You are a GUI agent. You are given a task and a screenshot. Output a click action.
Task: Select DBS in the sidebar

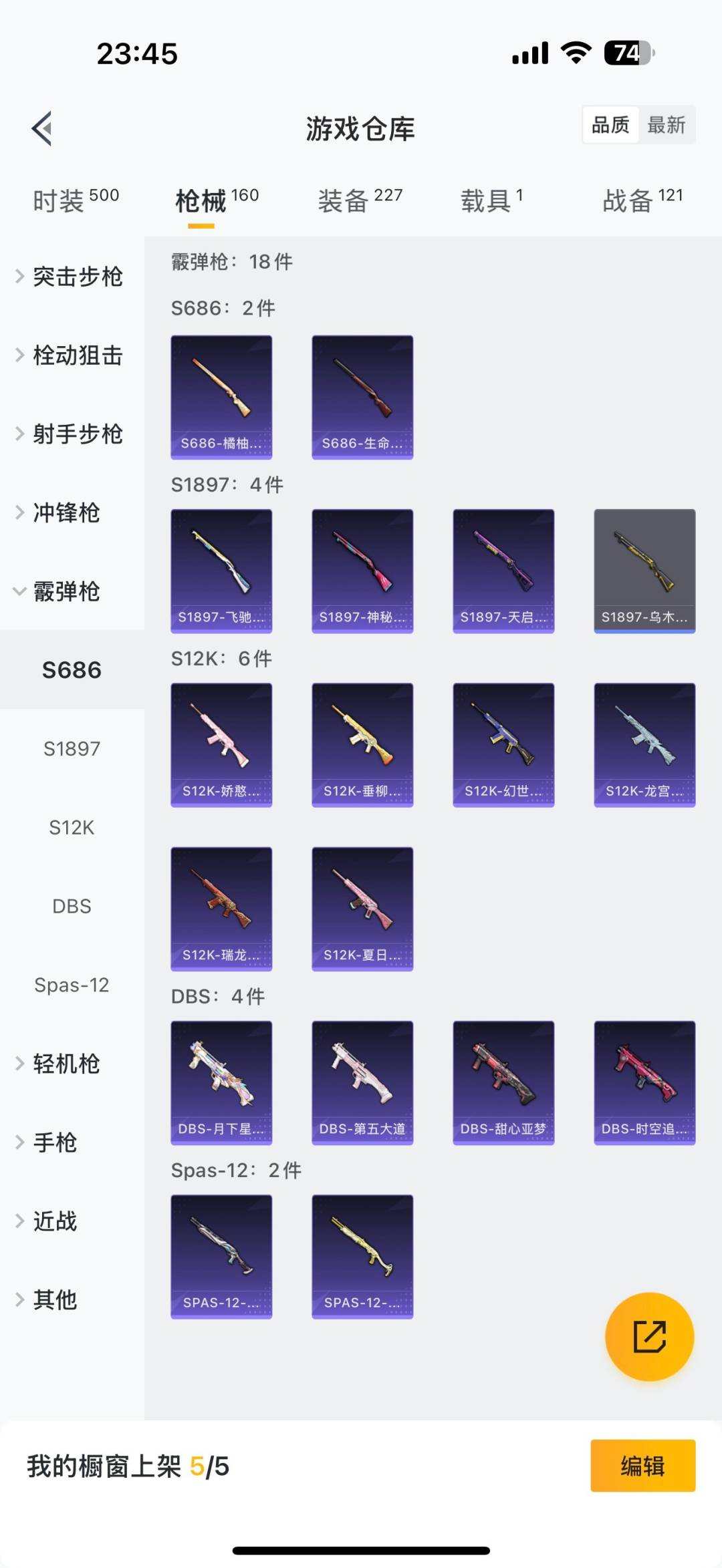(x=72, y=907)
